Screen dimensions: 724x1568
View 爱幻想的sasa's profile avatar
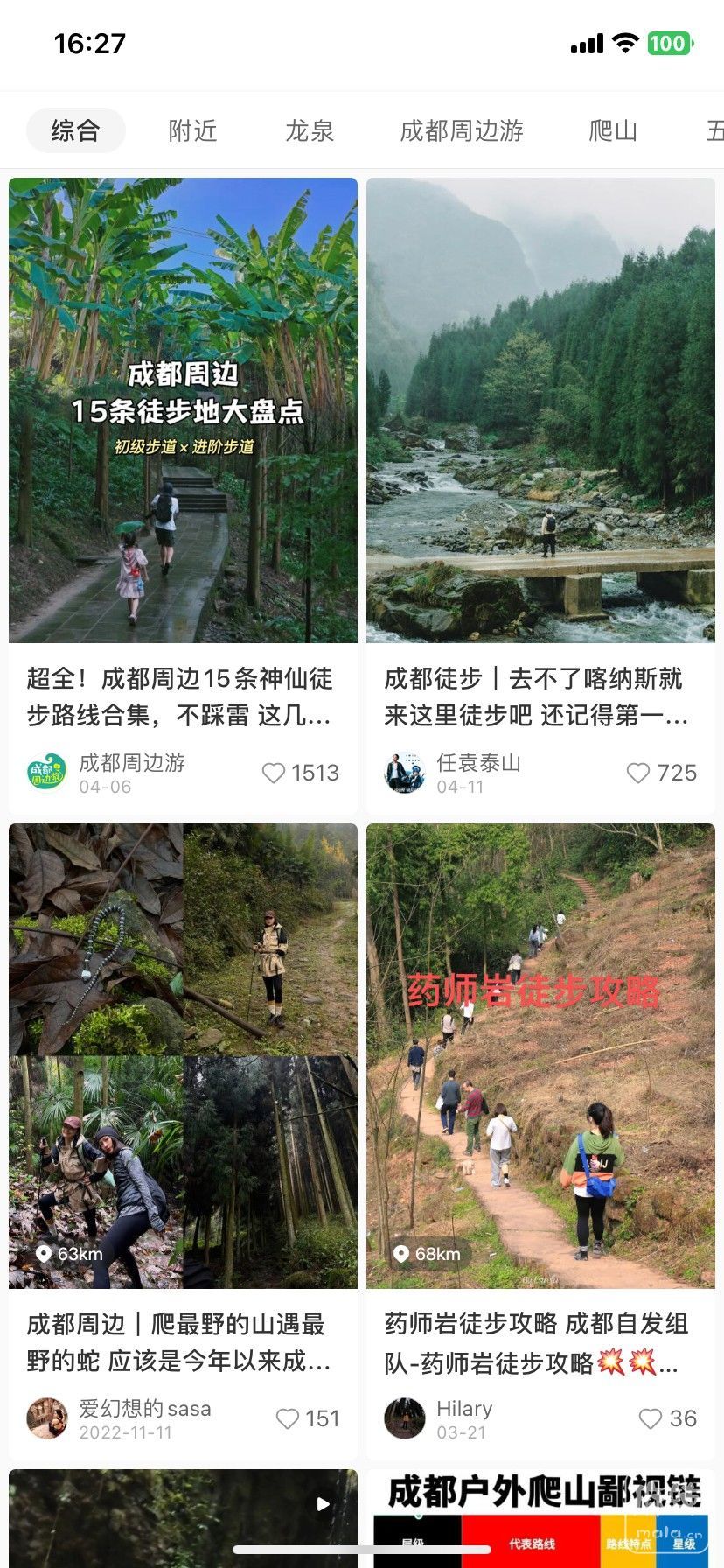[x=46, y=1418]
